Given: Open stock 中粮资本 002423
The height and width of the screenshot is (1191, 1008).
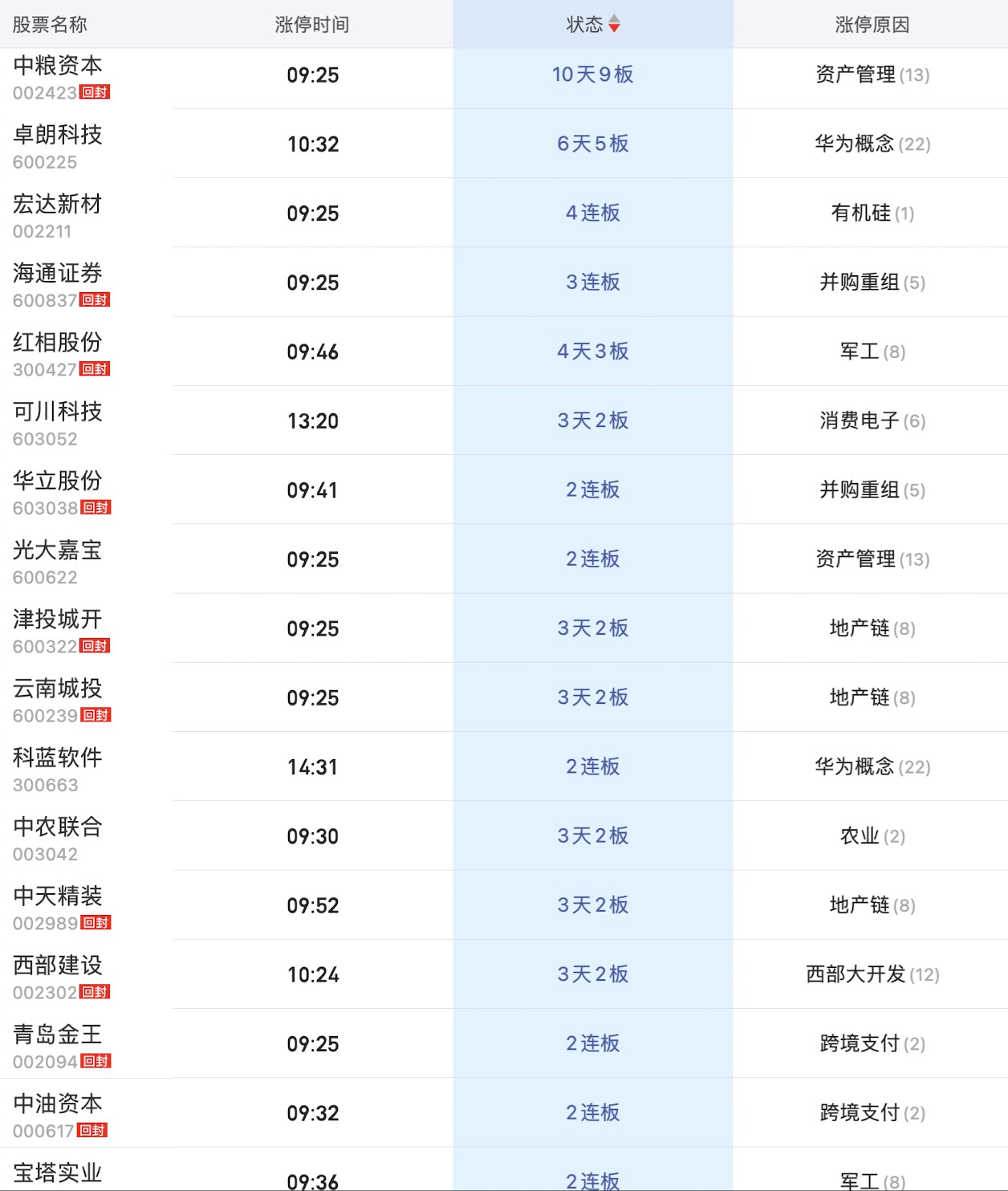Looking at the screenshot, I should pyautogui.click(x=58, y=66).
